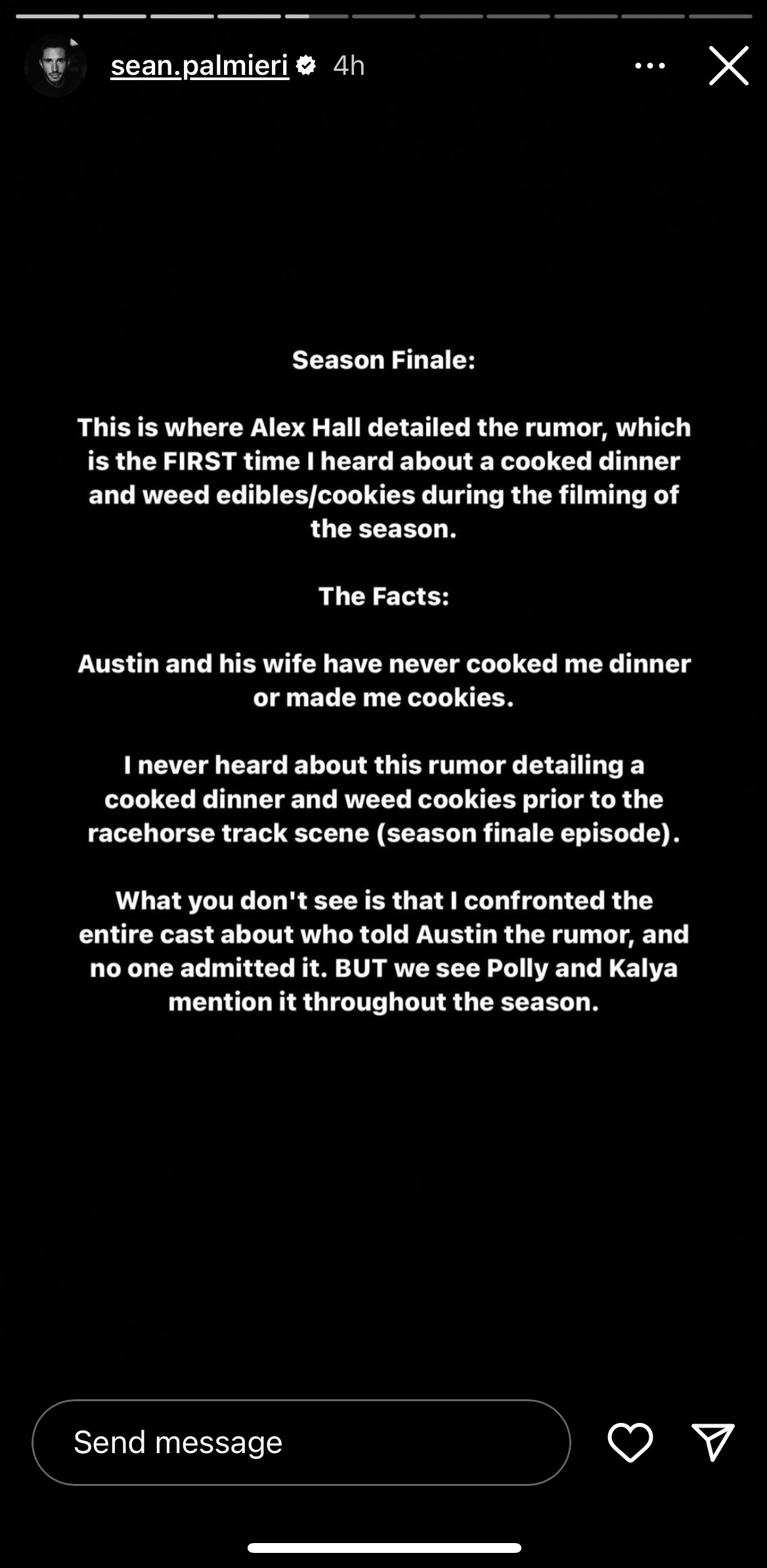
Task: Close the story viewer
Action: (728, 66)
